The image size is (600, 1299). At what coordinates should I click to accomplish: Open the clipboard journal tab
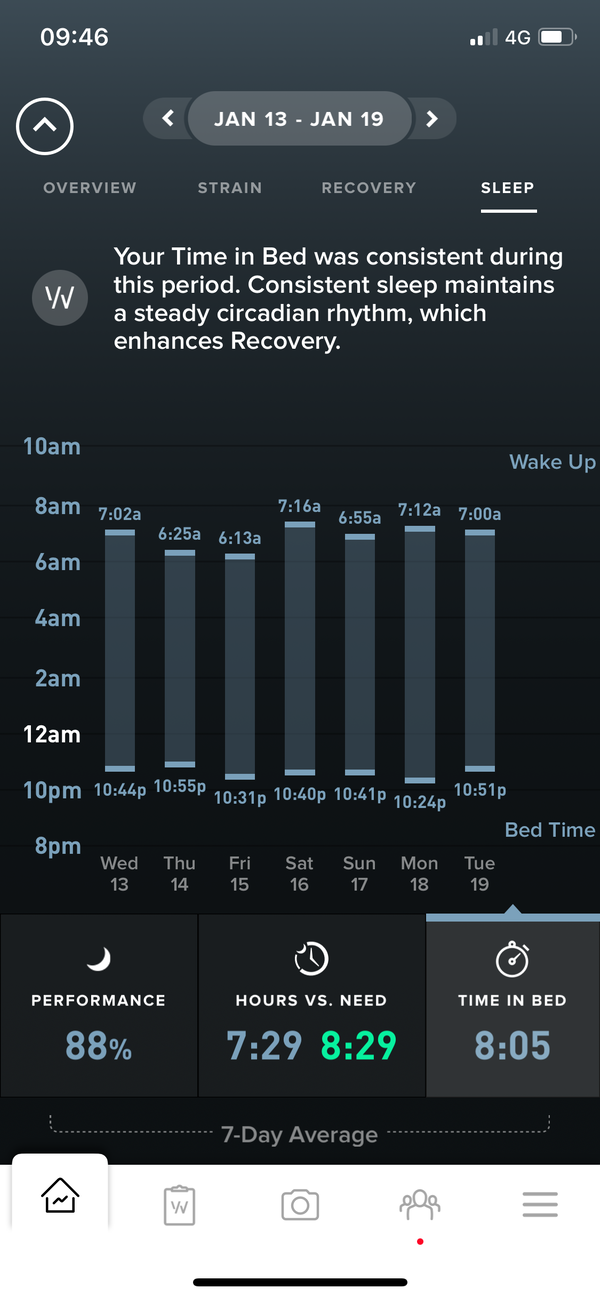pyautogui.click(x=179, y=1204)
